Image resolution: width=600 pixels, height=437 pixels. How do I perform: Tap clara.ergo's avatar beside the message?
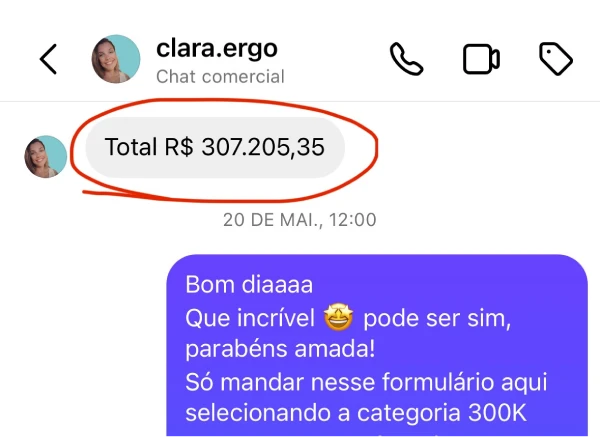coord(46,157)
